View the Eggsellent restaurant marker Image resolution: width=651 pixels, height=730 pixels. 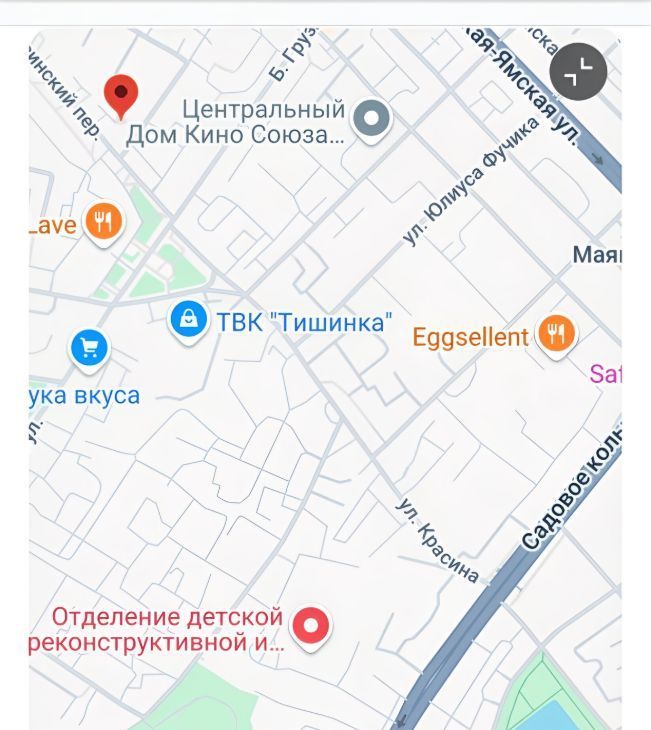(x=556, y=334)
